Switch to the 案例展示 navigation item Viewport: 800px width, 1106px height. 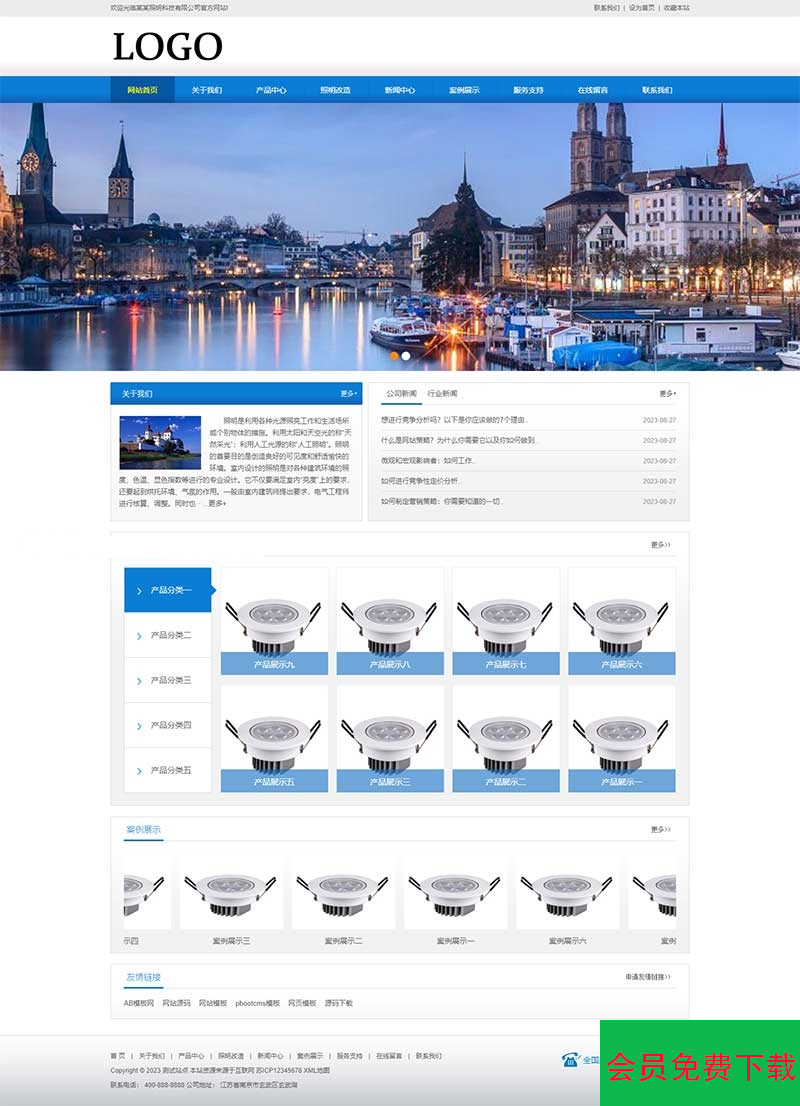coord(464,90)
